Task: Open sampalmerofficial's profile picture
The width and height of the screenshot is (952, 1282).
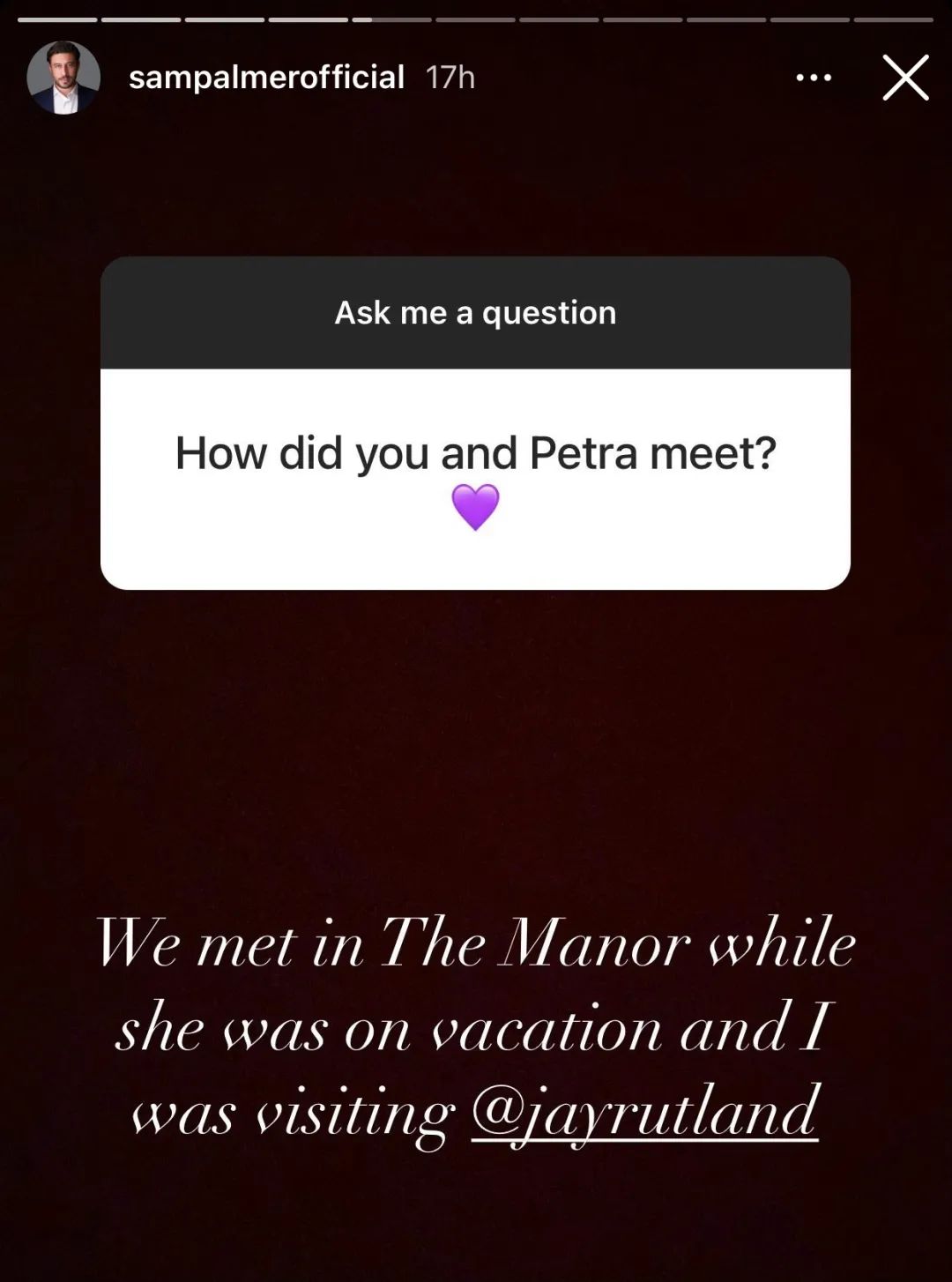Action: pyautogui.click(x=63, y=78)
